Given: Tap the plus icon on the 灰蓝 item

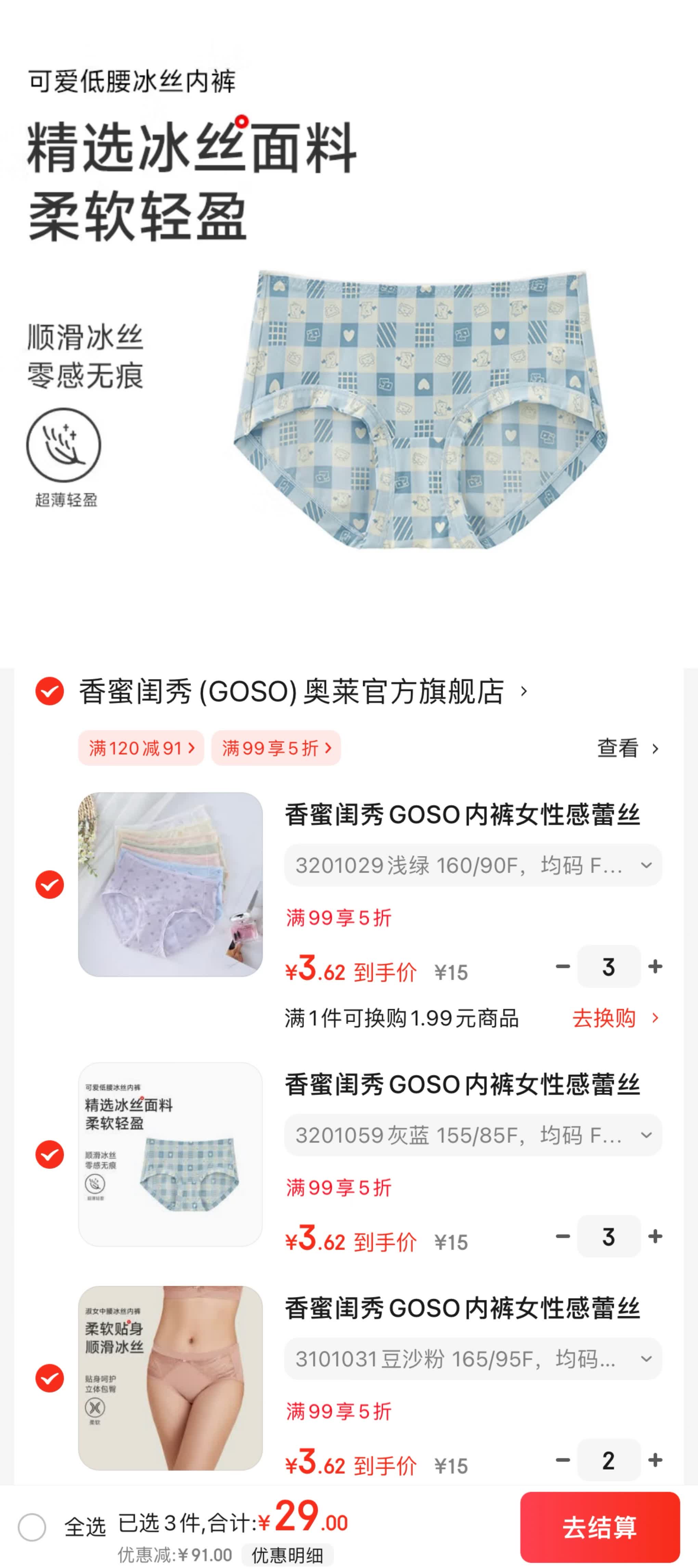Looking at the screenshot, I should [x=655, y=1235].
